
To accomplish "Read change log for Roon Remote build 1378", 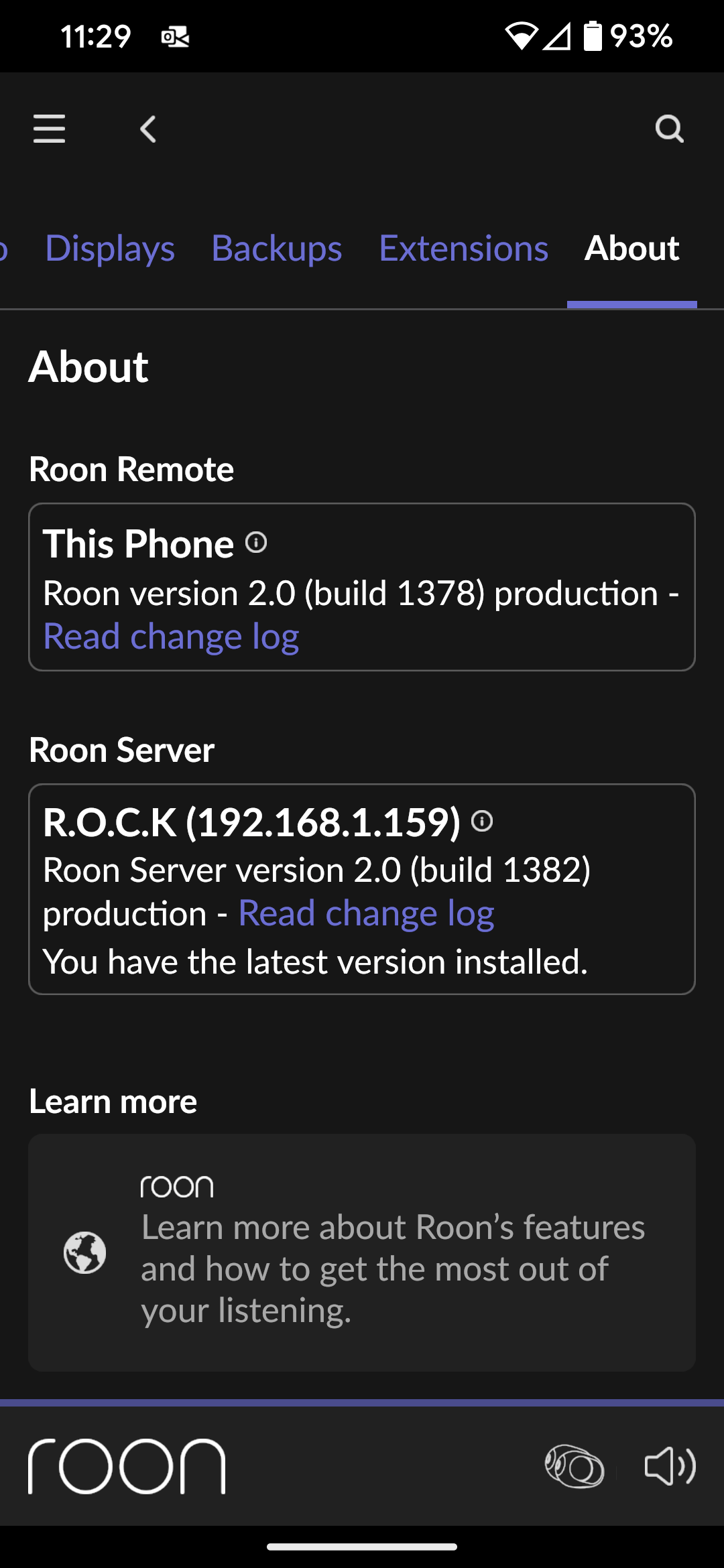I will pyautogui.click(x=171, y=637).
